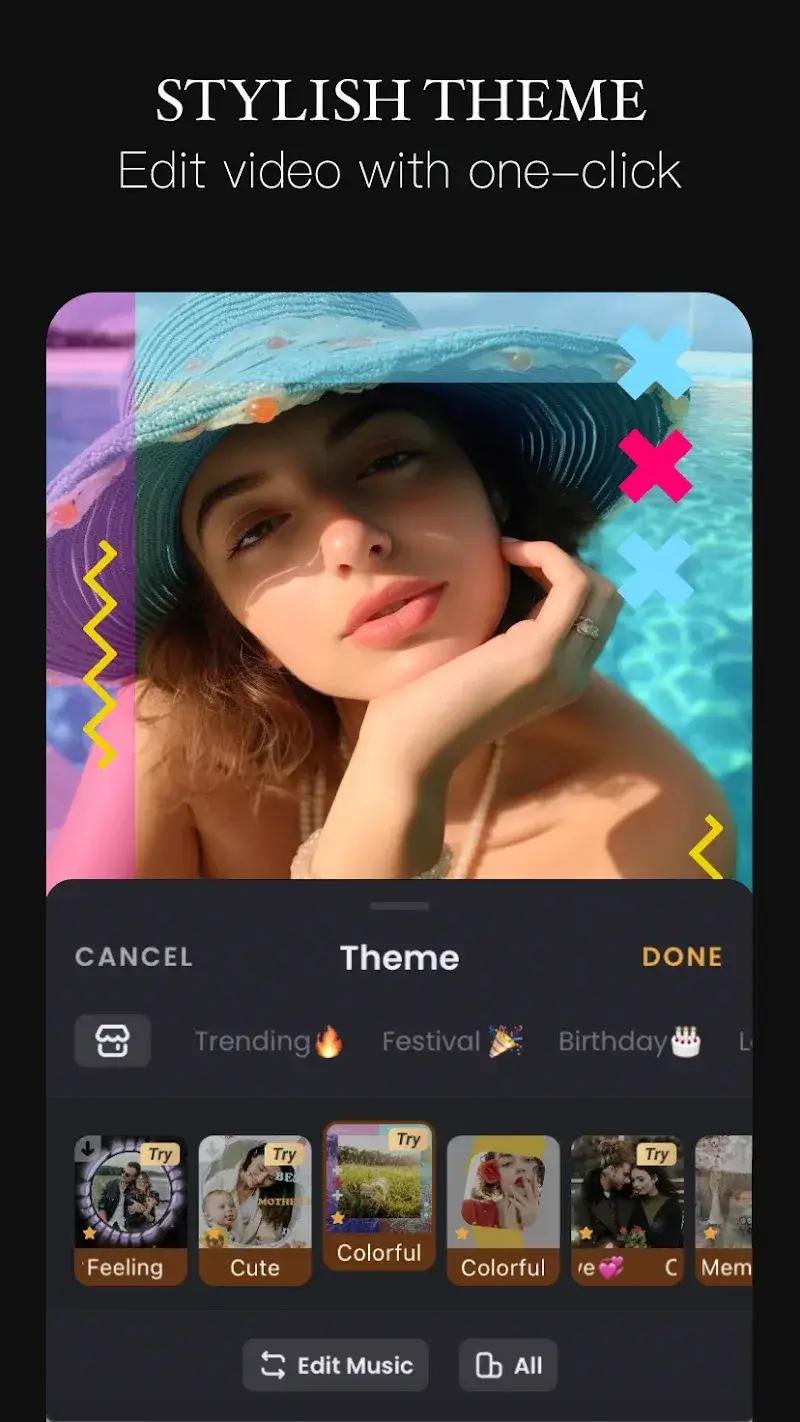The height and width of the screenshot is (1422, 800).
Task: Click the Try badge on Colorful theme
Action: click(410, 1140)
